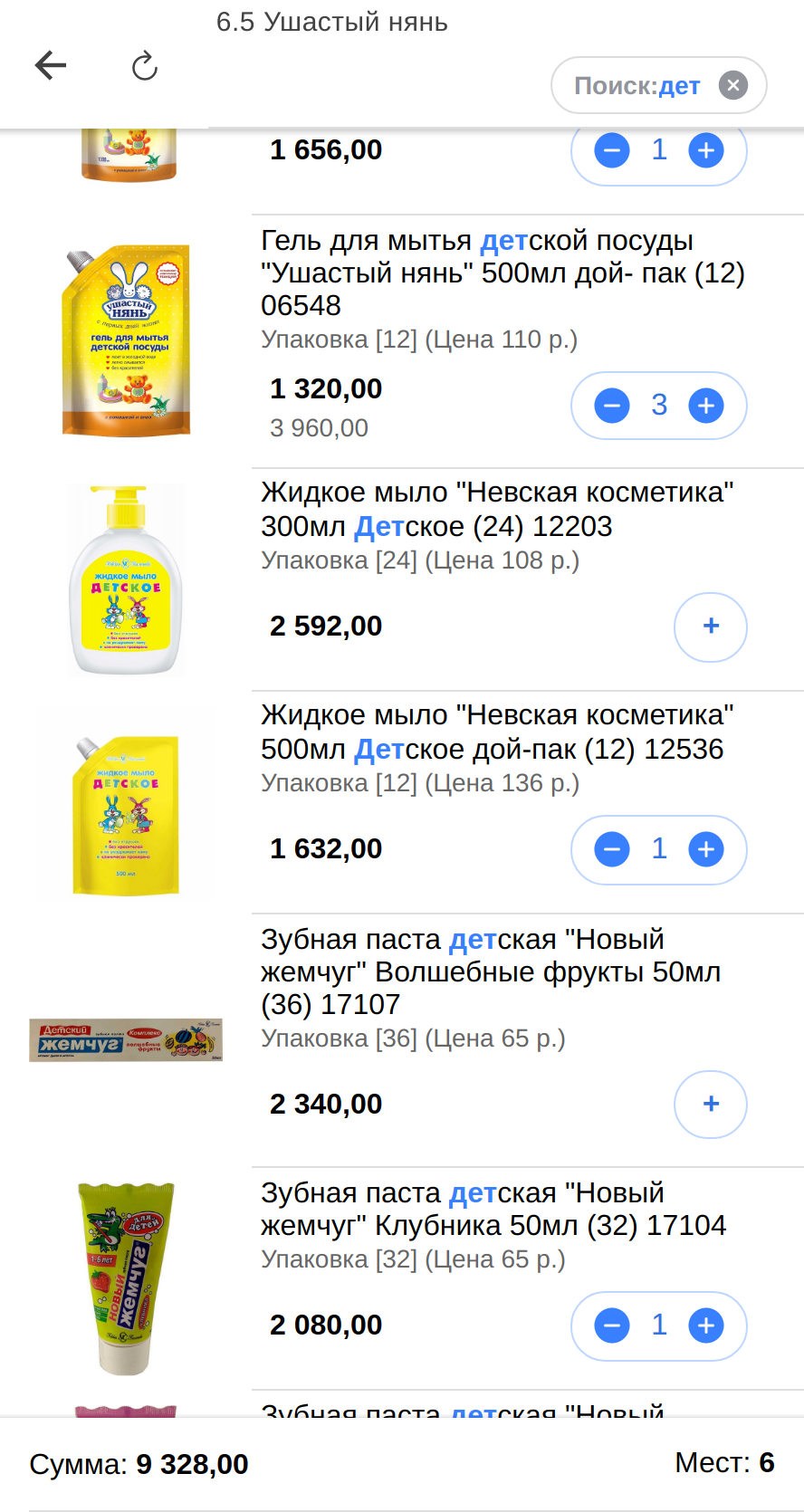Open the Детский жемчуг toothpaste image
Screen dimensions: 804x1512
coord(127,1040)
